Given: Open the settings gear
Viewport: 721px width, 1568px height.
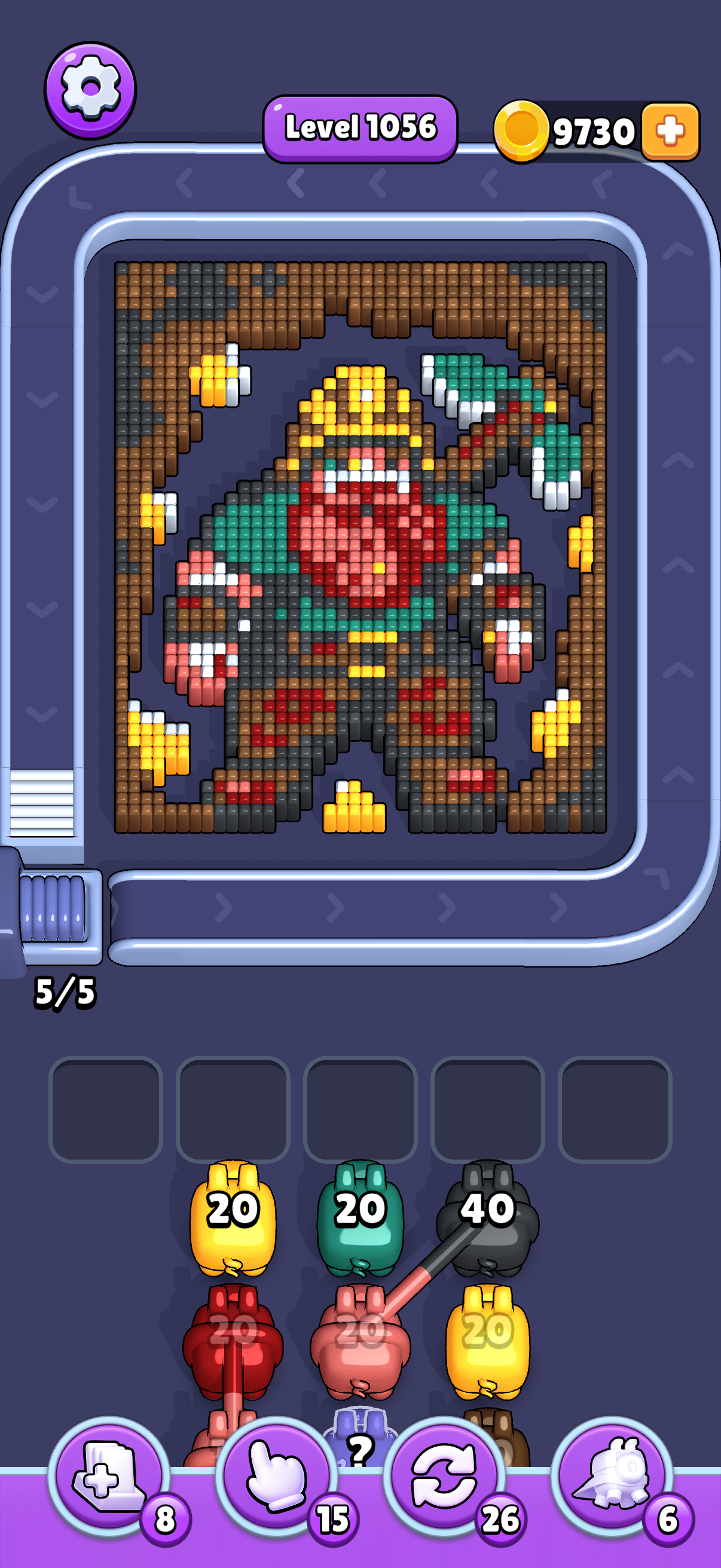Looking at the screenshot, I should 90,90.
